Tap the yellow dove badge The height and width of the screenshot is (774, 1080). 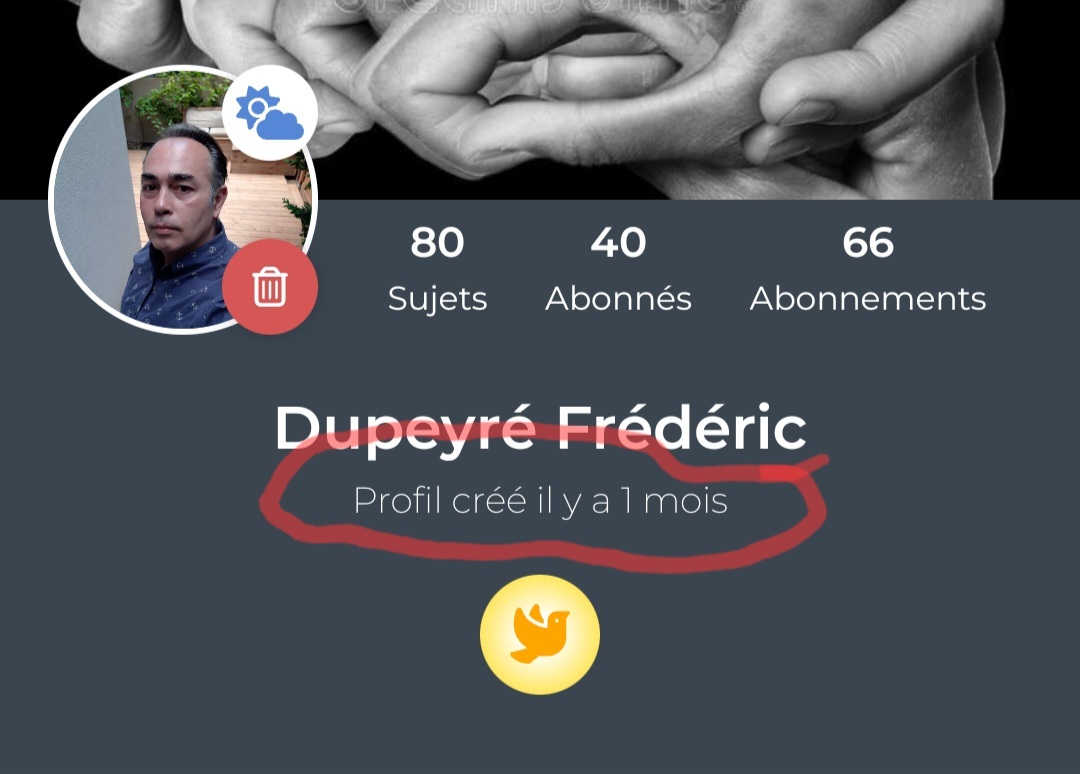(x=540, y=635)
